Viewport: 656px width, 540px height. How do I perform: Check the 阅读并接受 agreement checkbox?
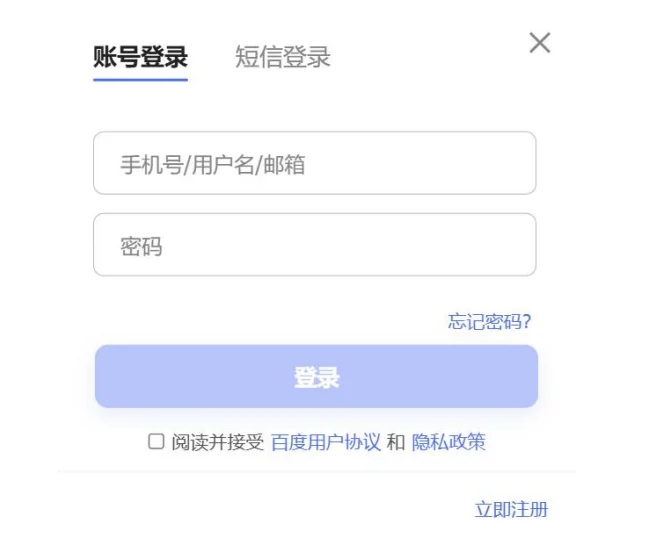click(x=156, y=441)
